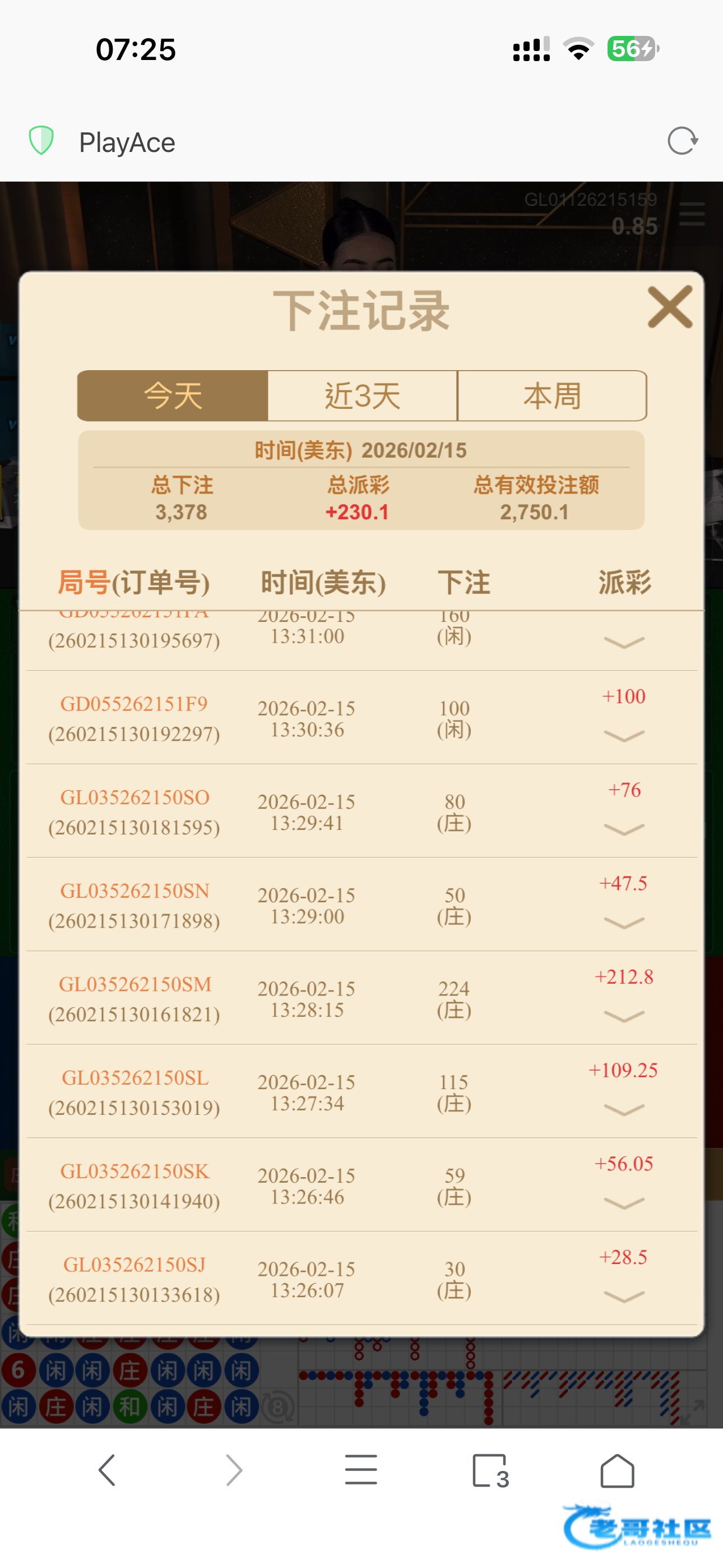
Task: Switch to the 近3天 tab
Action: [x=362, y=396]
